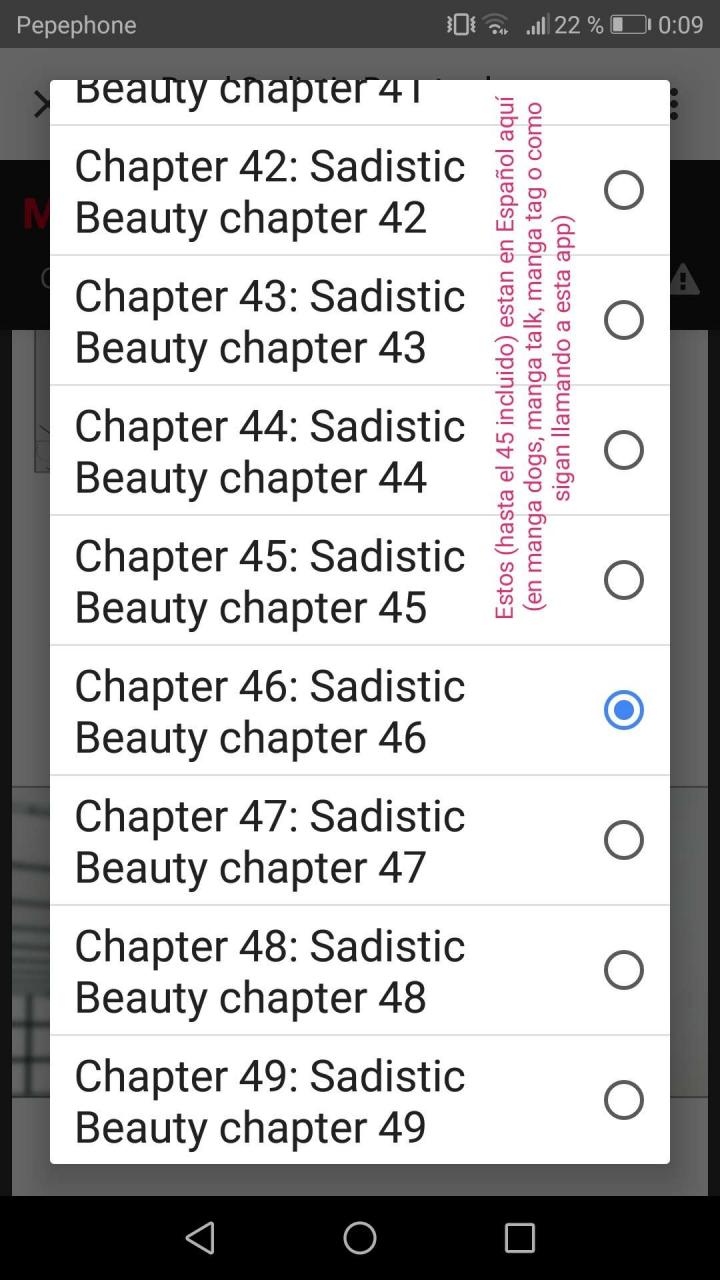720x1280 pixels.
Task: Select Chapter 49: Sadistic Beauty
Action: coord(270,1100)
